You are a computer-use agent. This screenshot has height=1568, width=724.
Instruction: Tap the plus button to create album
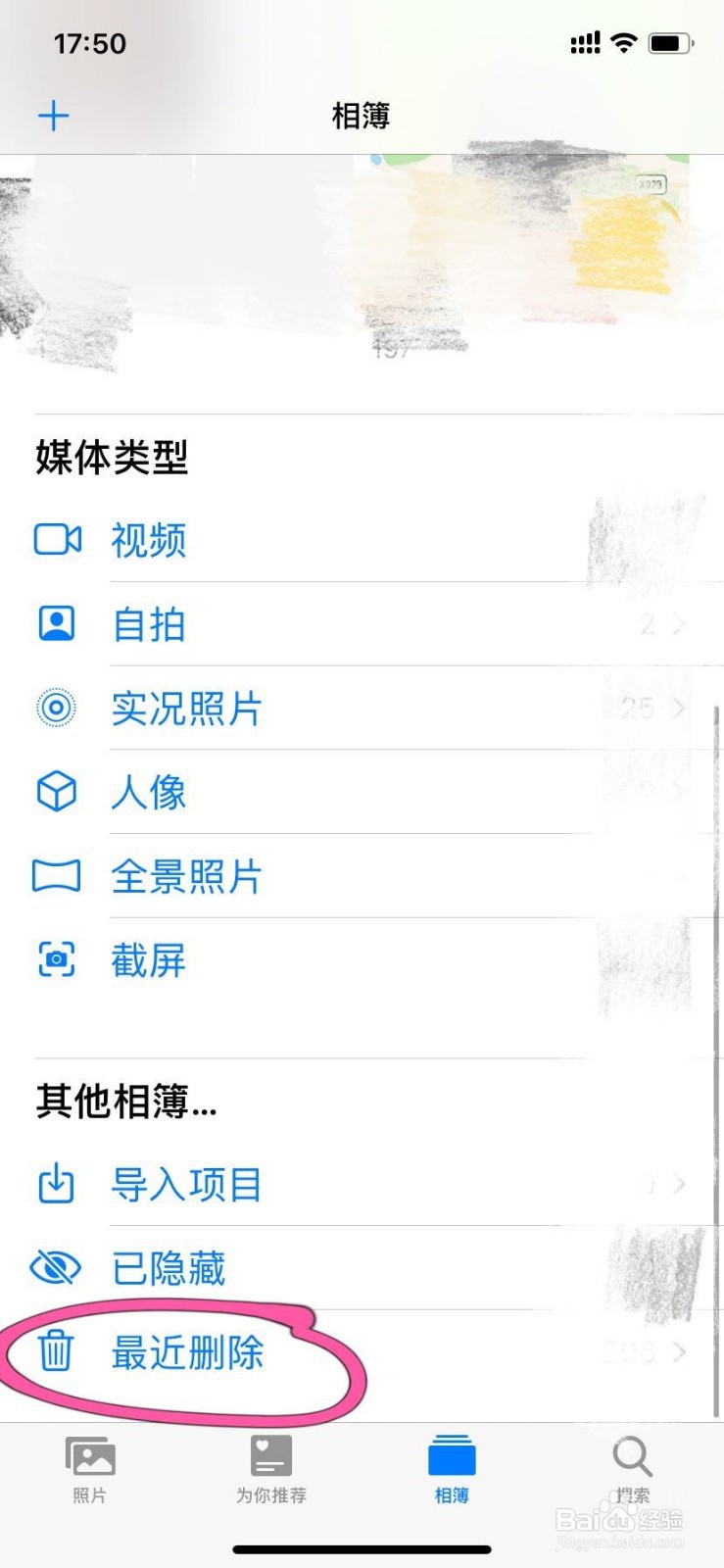(54, 115)
